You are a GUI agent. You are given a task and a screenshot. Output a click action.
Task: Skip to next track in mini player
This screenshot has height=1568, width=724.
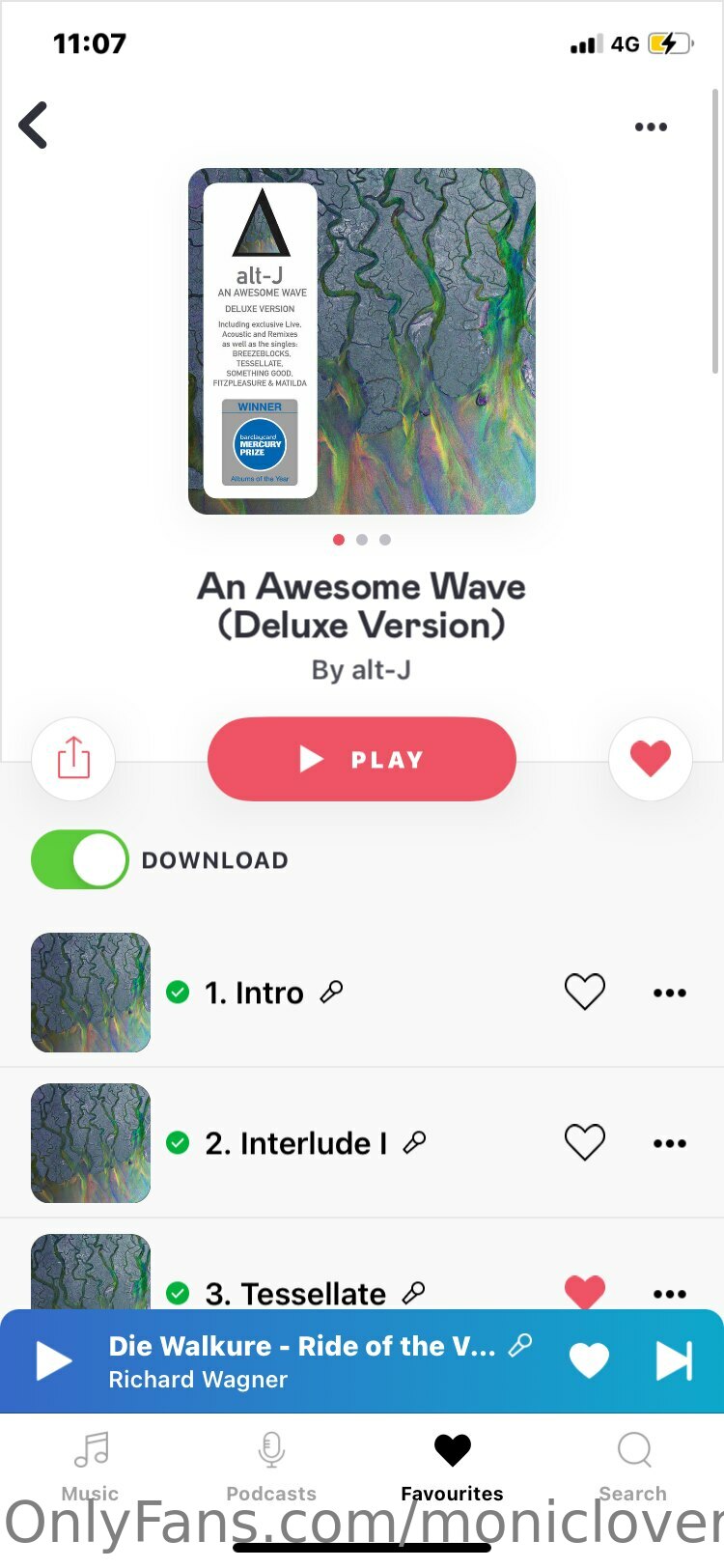tap(674, 1361)
